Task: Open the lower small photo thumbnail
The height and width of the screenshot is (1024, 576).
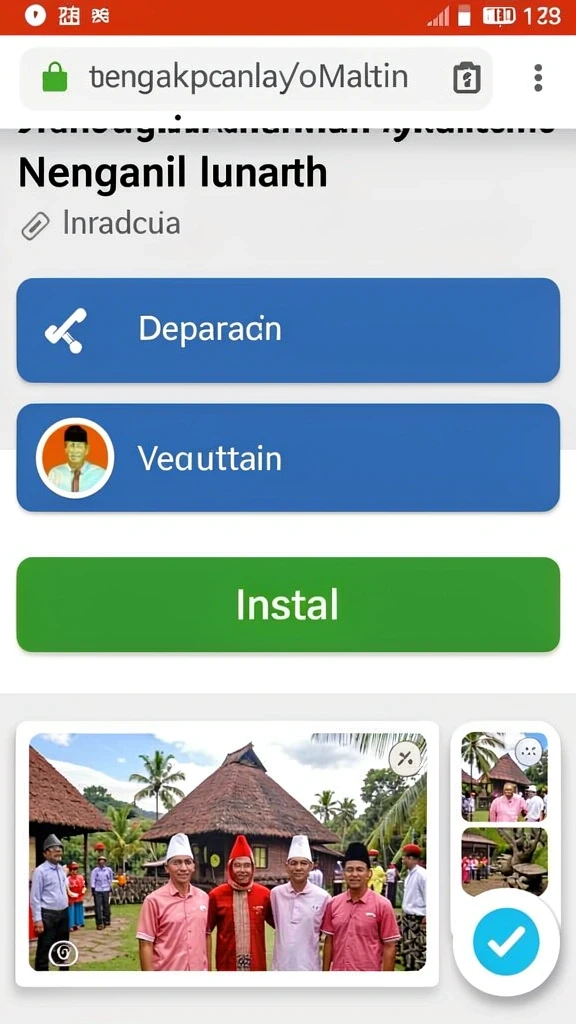Action: pos(504,862)
